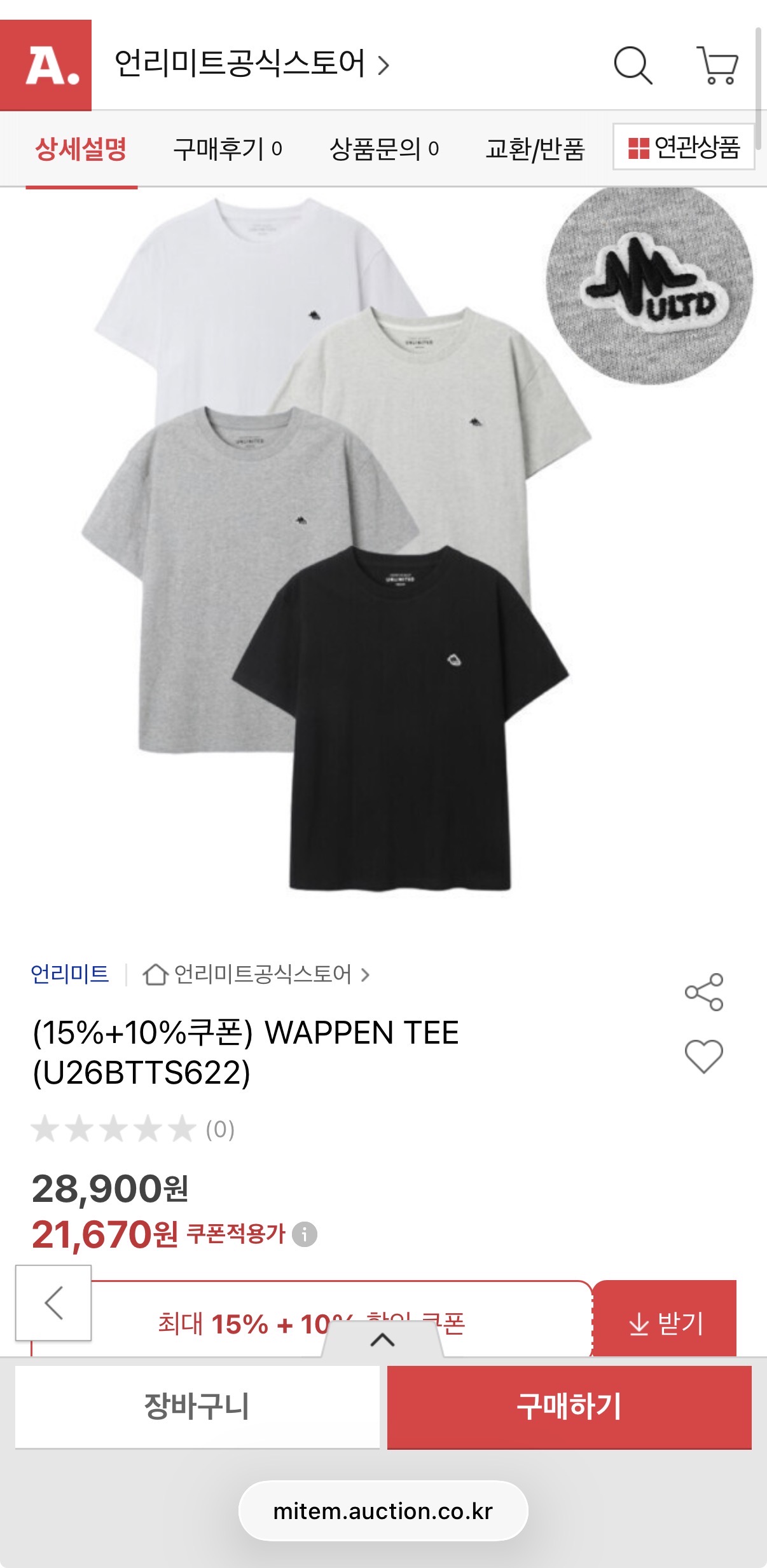This screenshot has height=1568, width=767.
Task: Add item to 장바구니
Action: [197, 1407]
